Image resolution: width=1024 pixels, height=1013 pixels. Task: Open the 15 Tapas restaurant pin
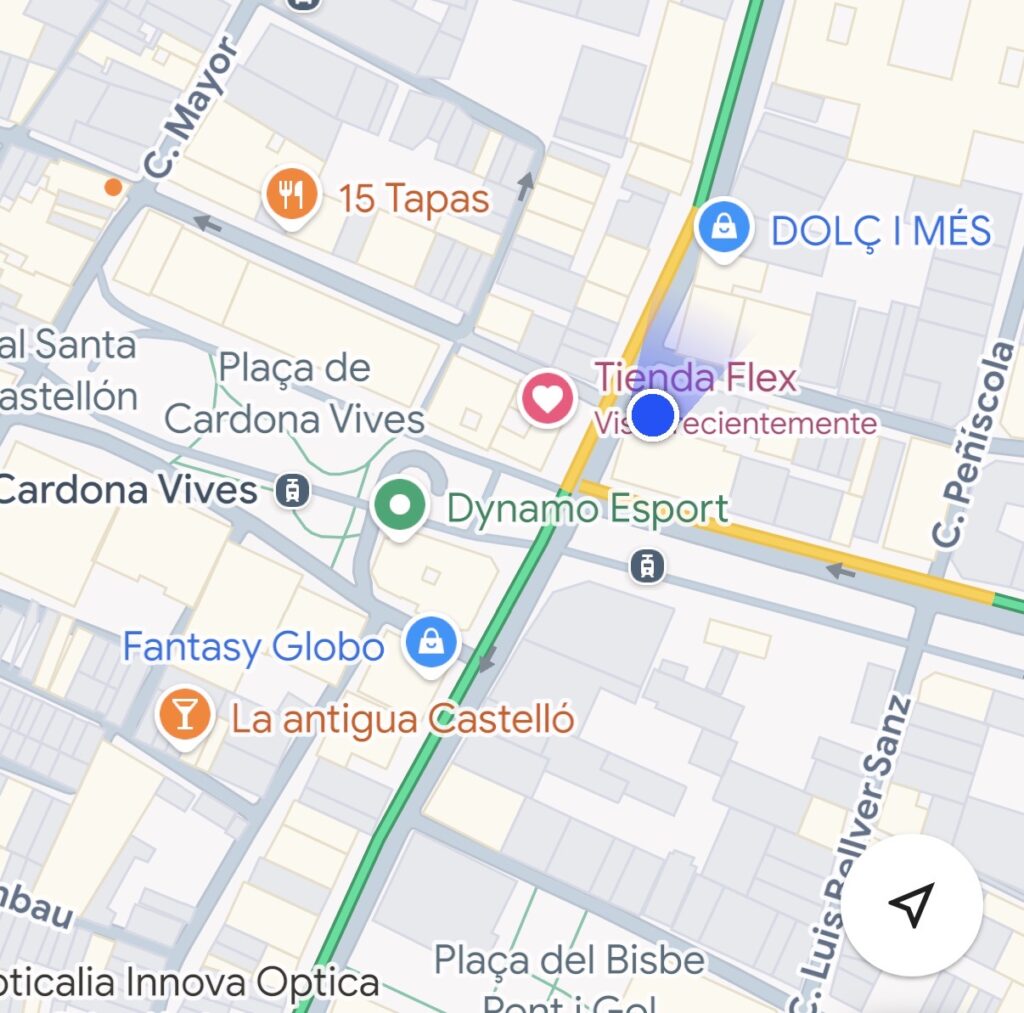tap(292, 195)
